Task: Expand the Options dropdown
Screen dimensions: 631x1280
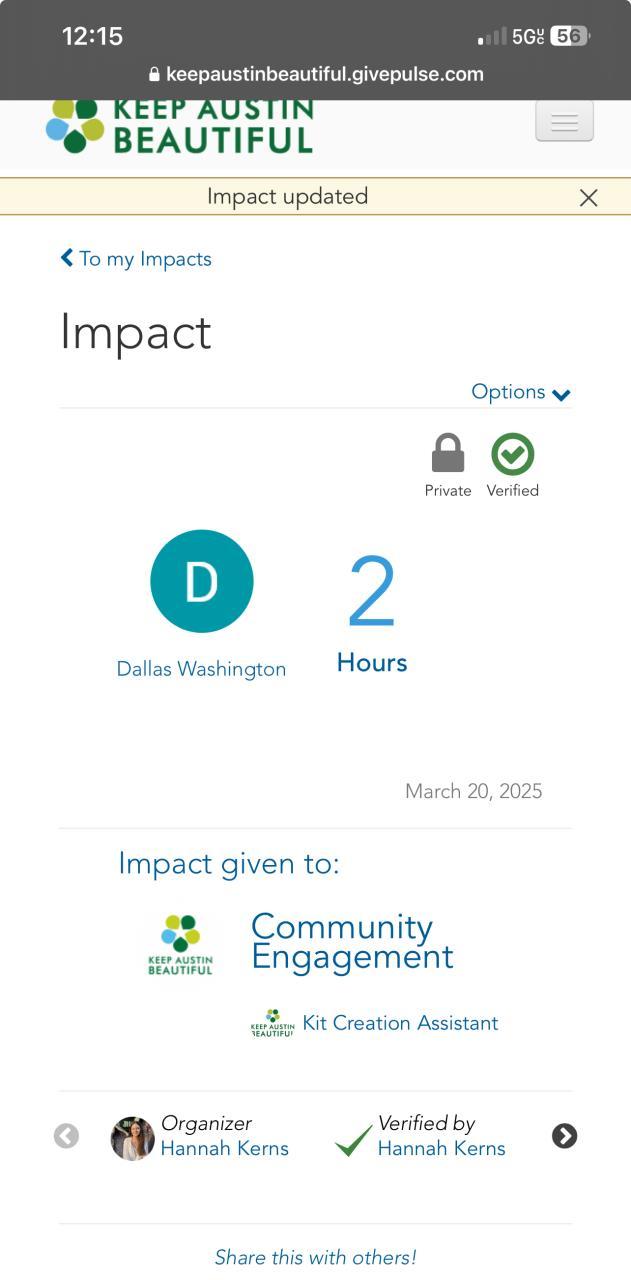Action: 520,392
